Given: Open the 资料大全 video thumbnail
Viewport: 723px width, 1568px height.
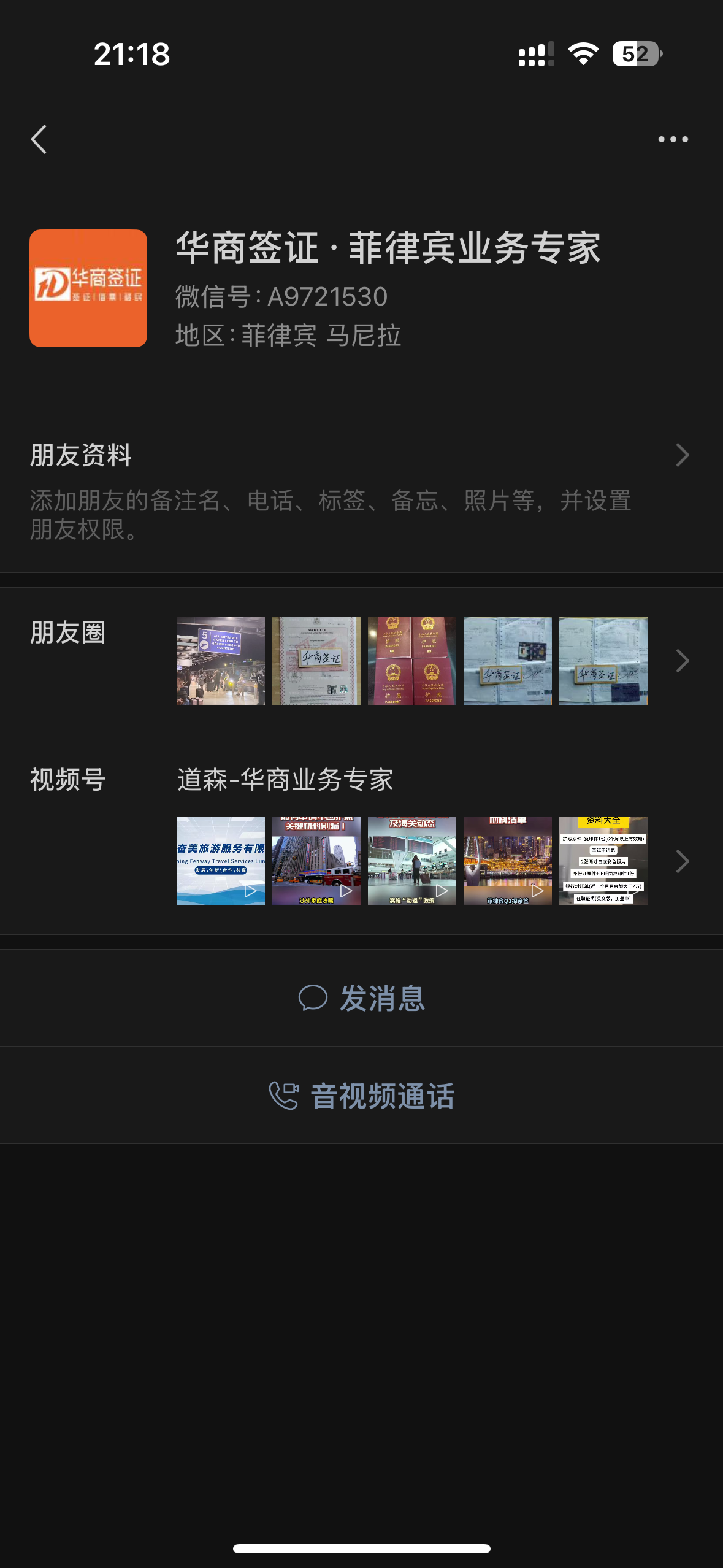Looking at the screenshot, I should [x=603, y=861].
